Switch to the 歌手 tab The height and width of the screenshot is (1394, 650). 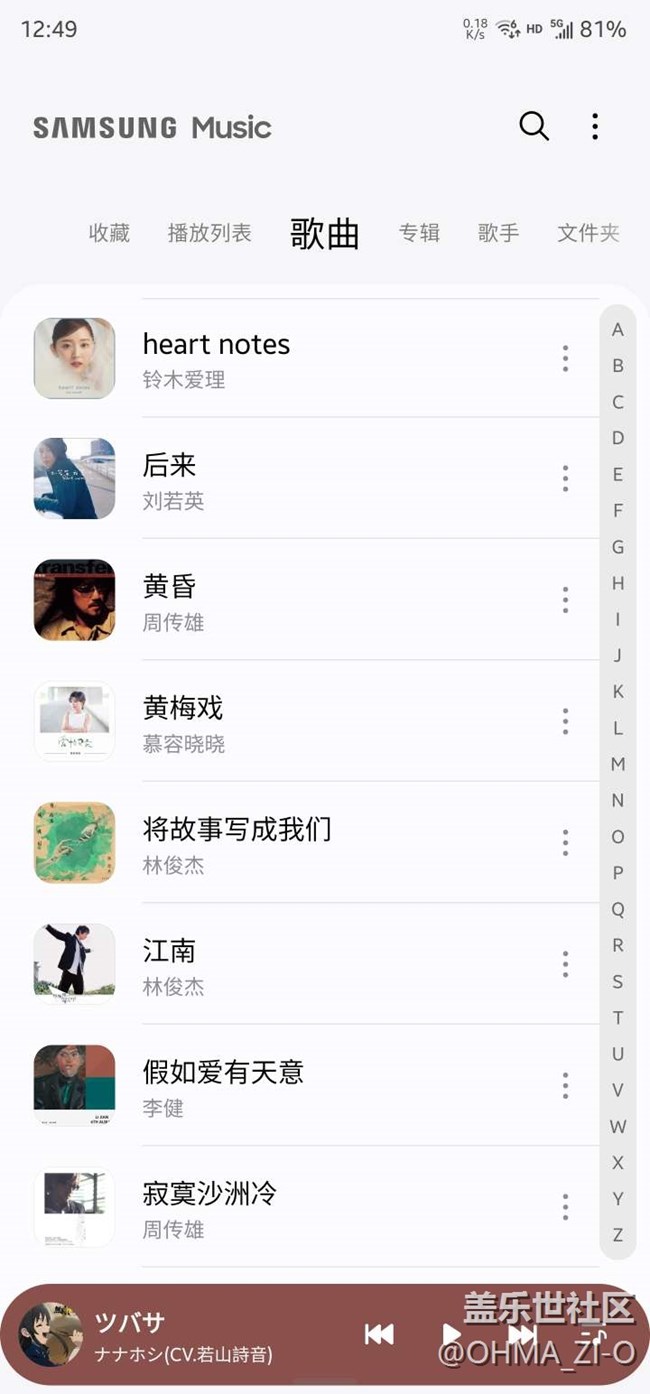pos(498,233)
